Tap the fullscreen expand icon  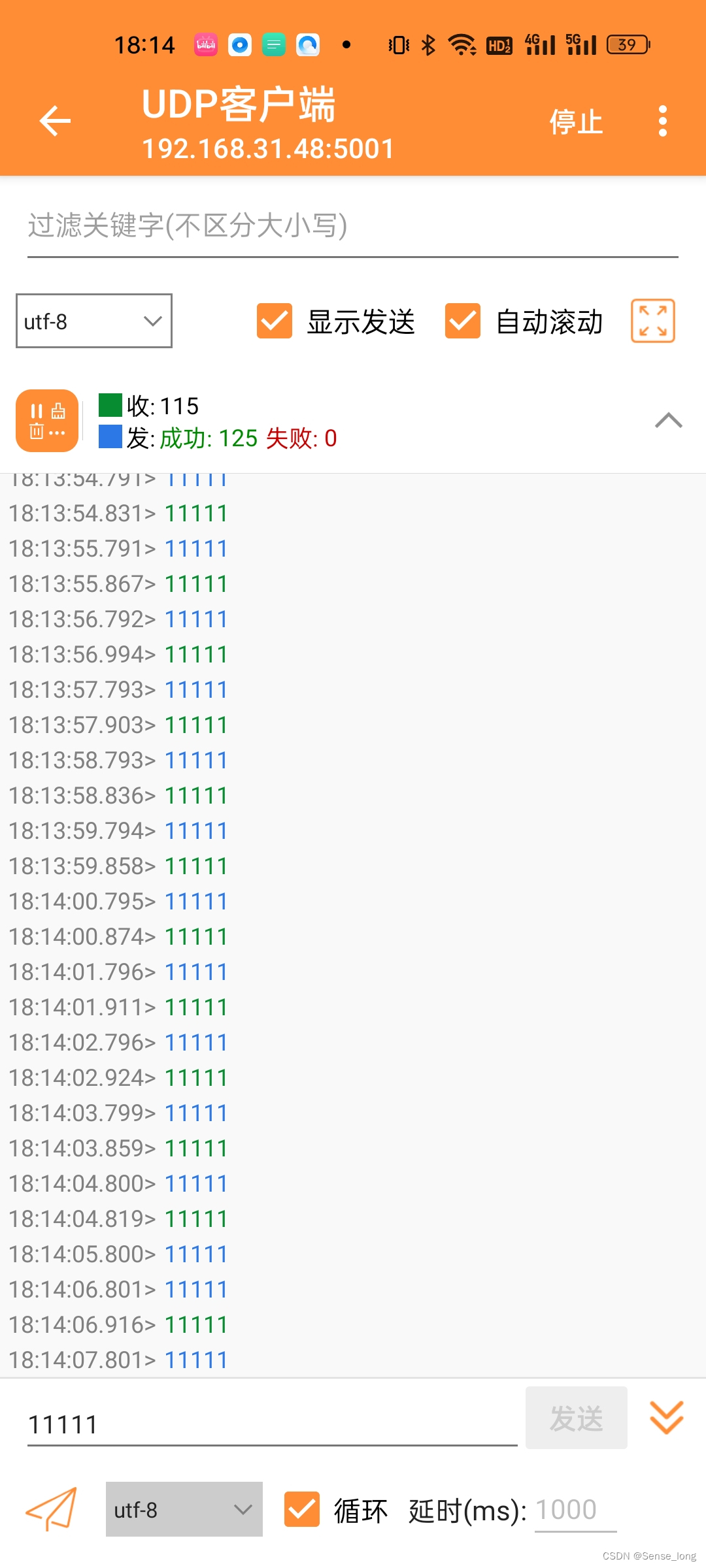pos(653,321)
